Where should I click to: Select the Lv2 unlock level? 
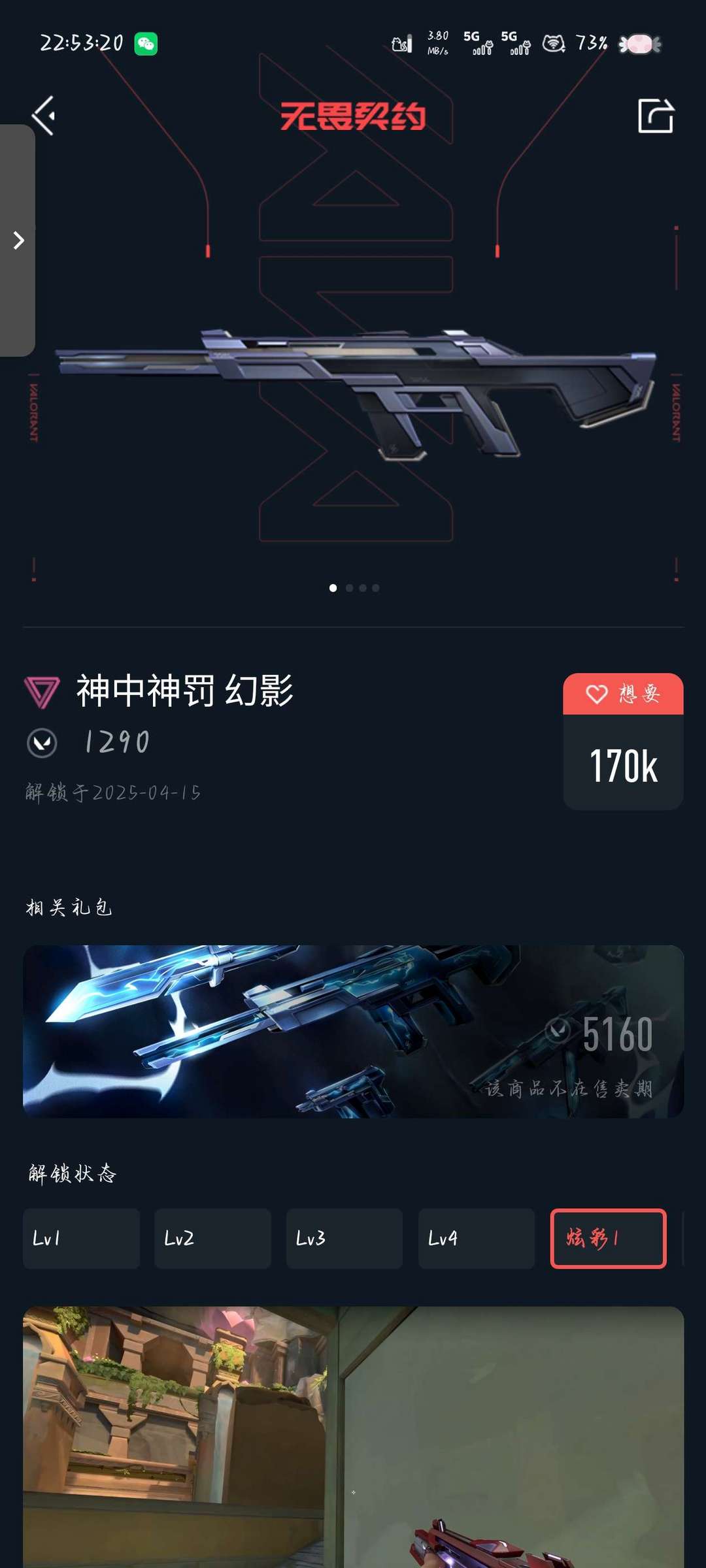(212, 1238)
